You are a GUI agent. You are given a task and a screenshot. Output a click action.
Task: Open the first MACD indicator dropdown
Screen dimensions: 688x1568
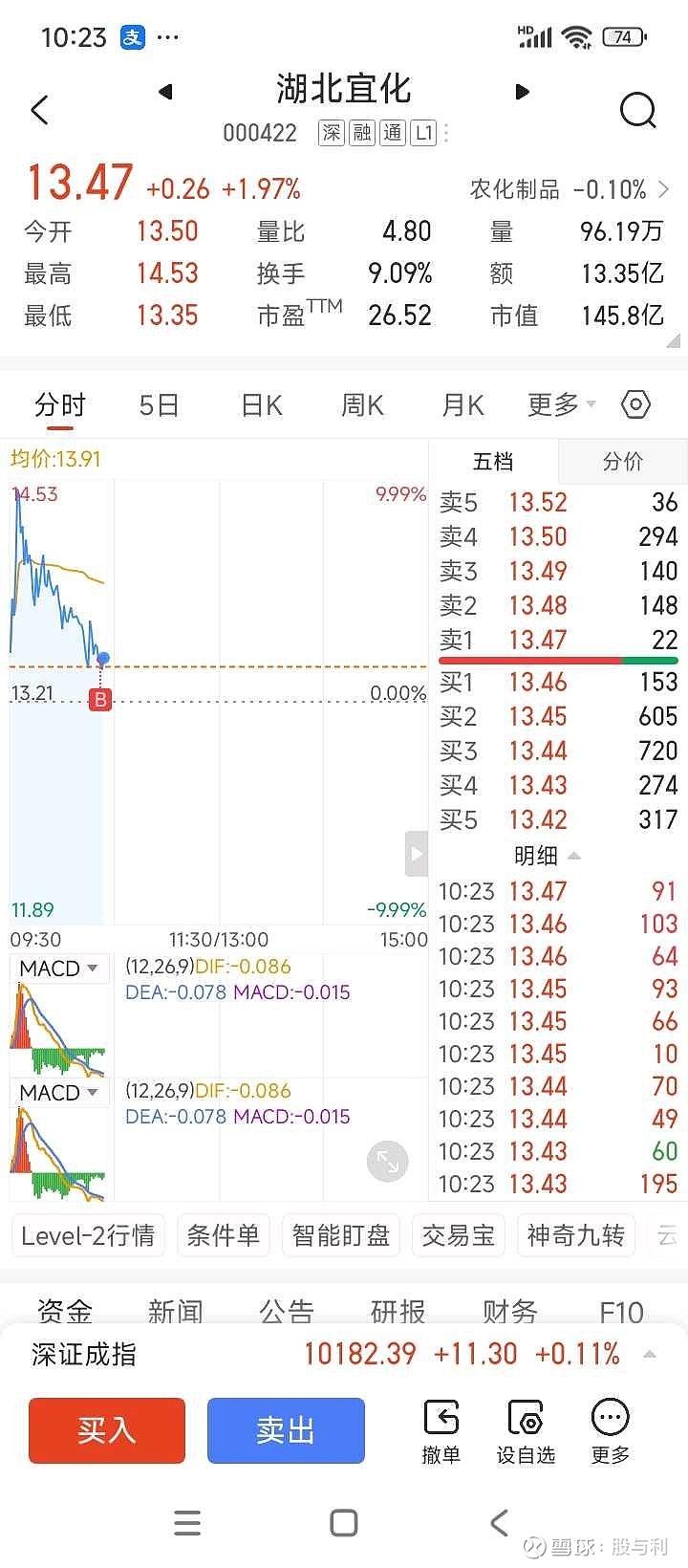[59, 969]
